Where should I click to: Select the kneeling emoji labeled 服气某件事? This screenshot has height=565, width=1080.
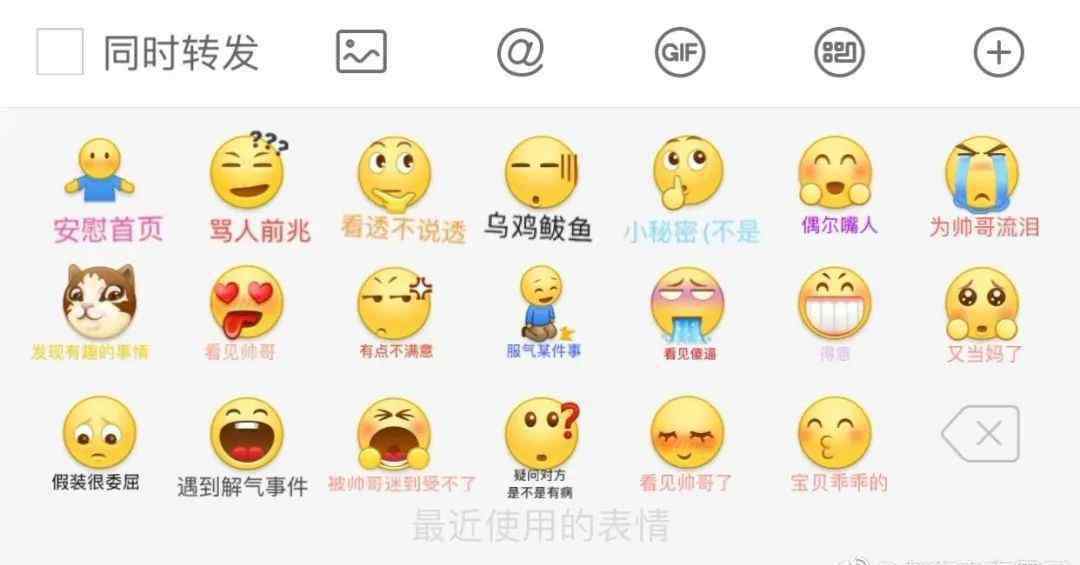click(x=541, y=302)
